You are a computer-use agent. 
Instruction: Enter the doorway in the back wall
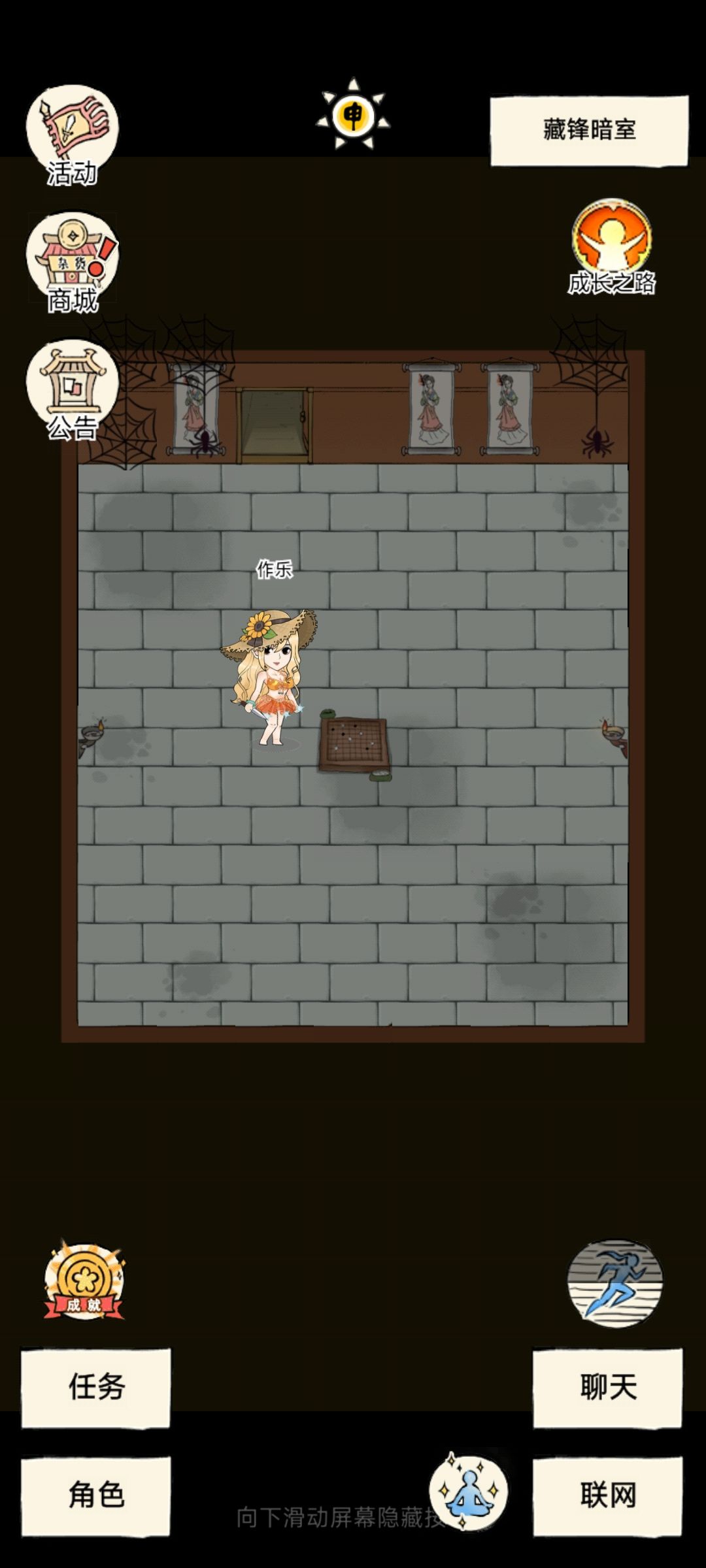(274, 425)
